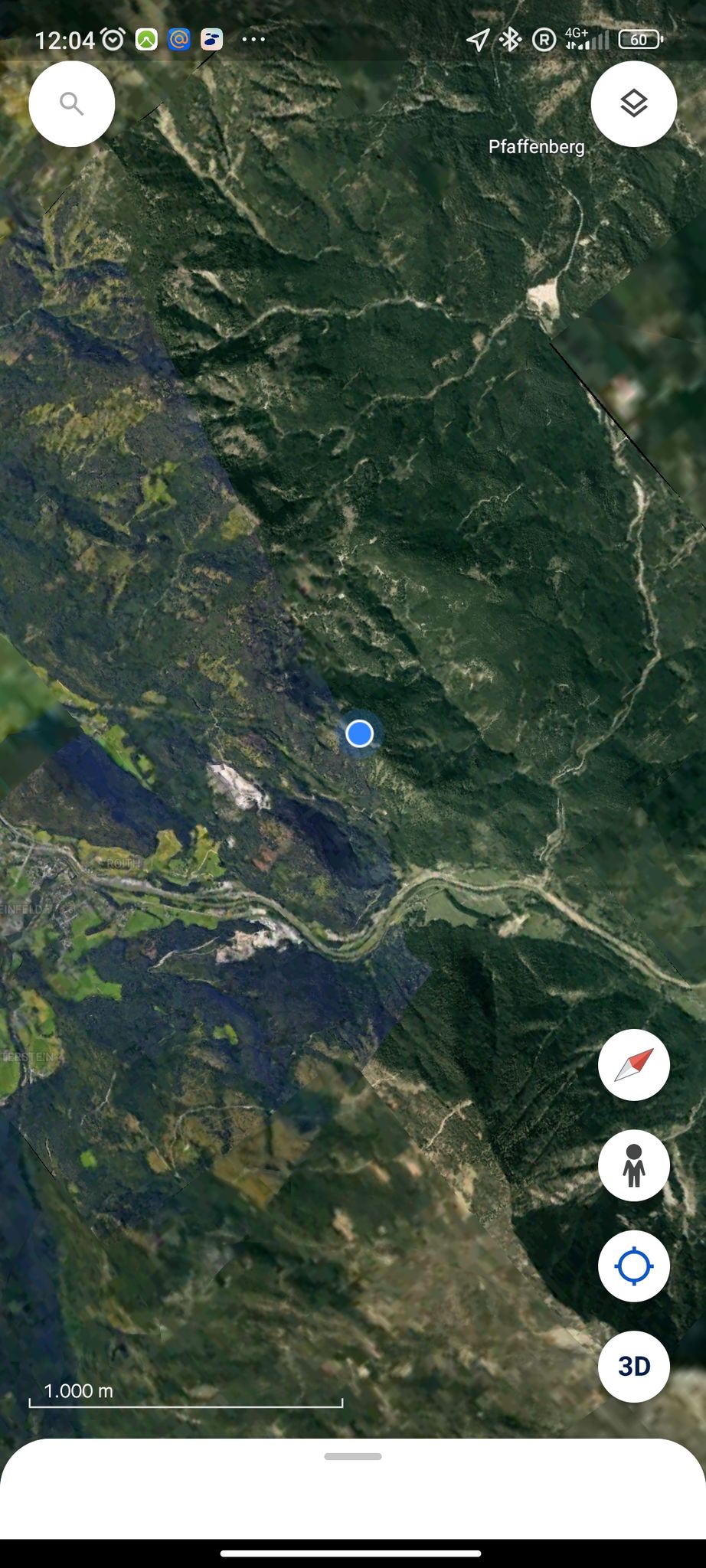Tap the compass to reset north
The image size is (706, 1568).
pyautogui.click(x=634, y=1065)
